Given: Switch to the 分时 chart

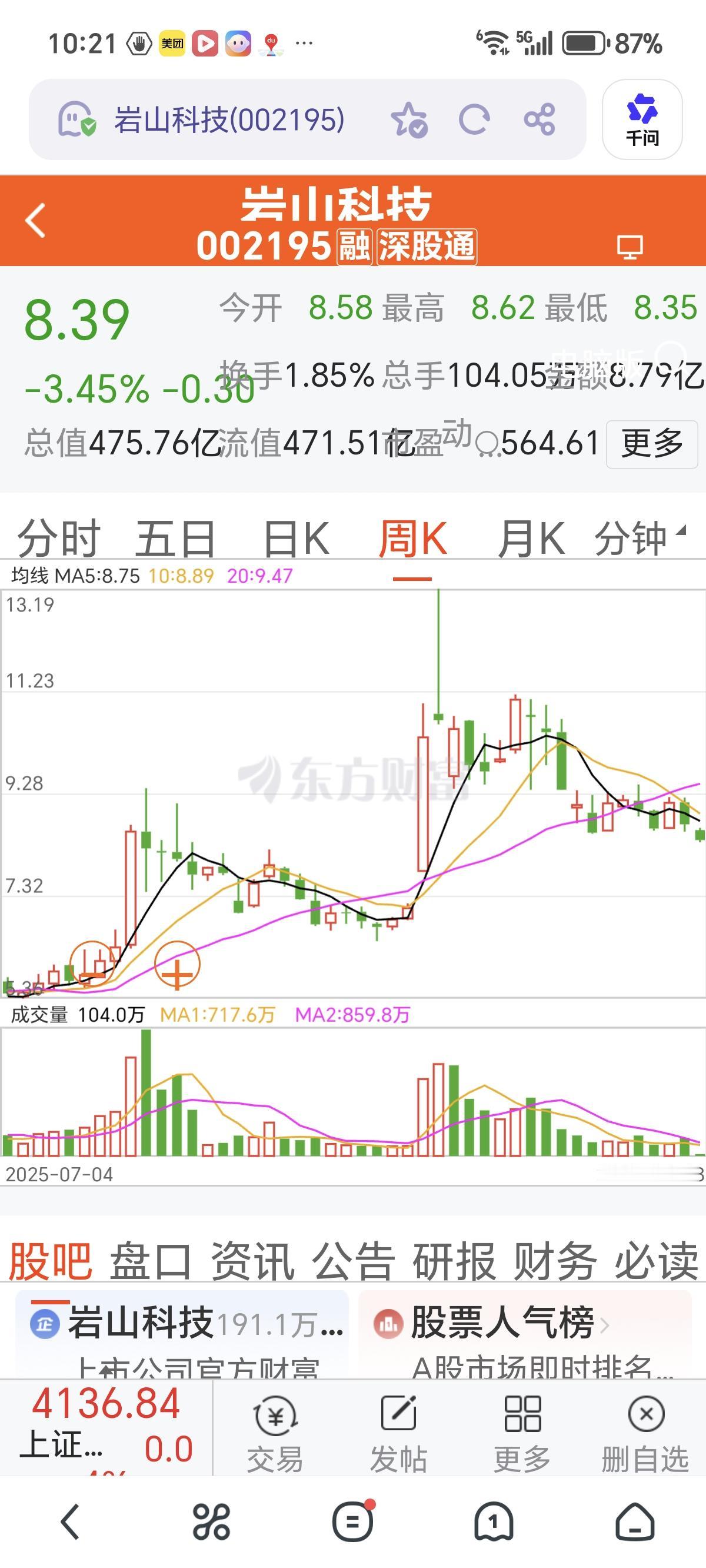Looking at the screenshot, I should [59, 538].
